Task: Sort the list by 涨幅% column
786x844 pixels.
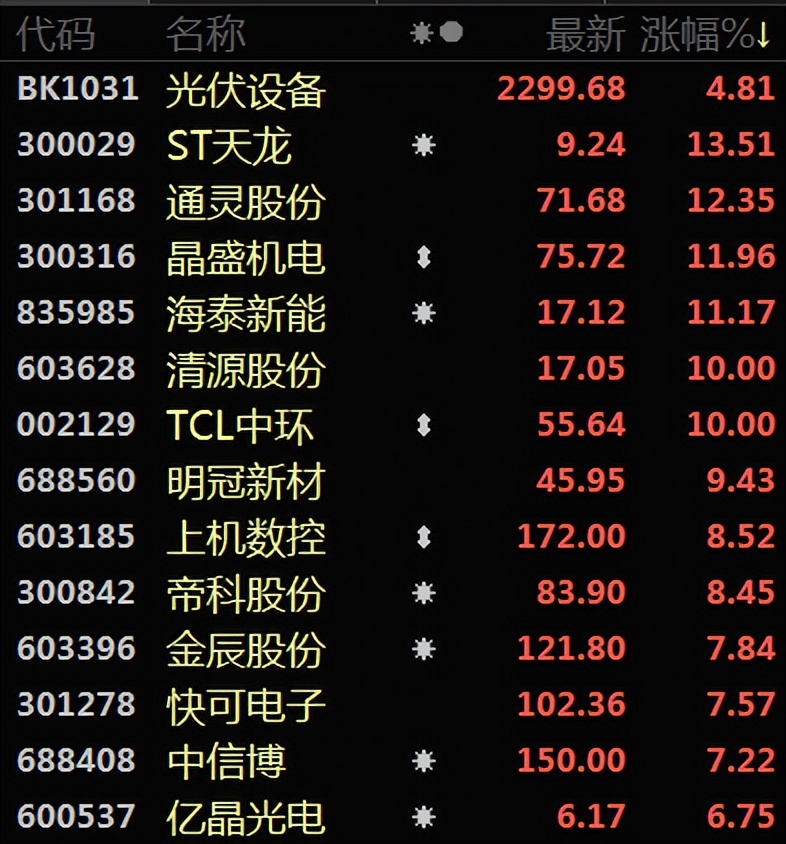Action: [706, 35]
